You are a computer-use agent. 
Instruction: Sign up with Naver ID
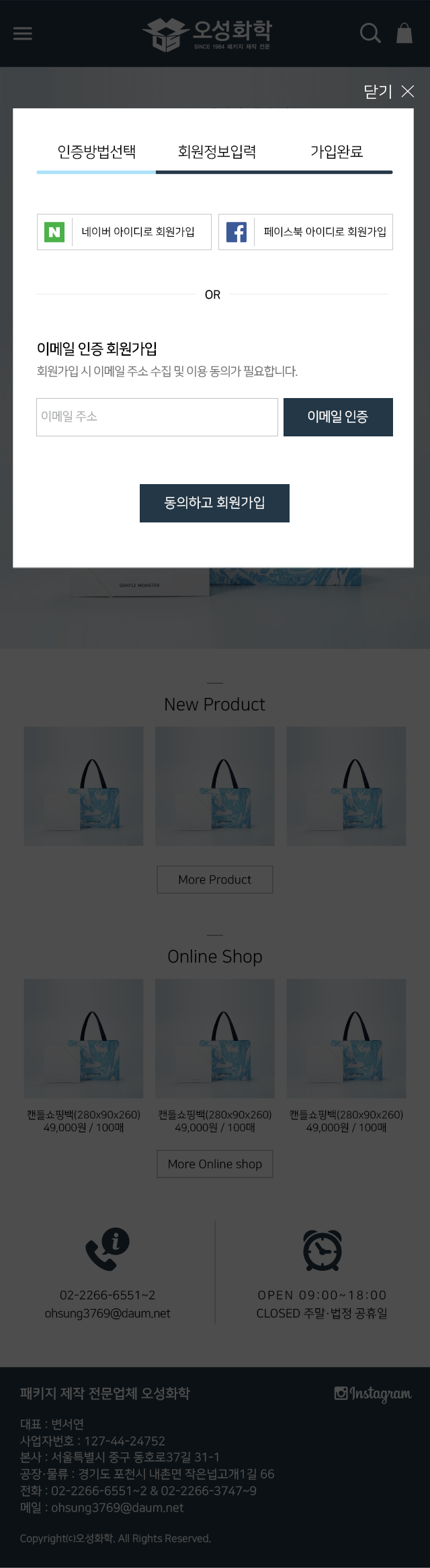tap(124, 232)
